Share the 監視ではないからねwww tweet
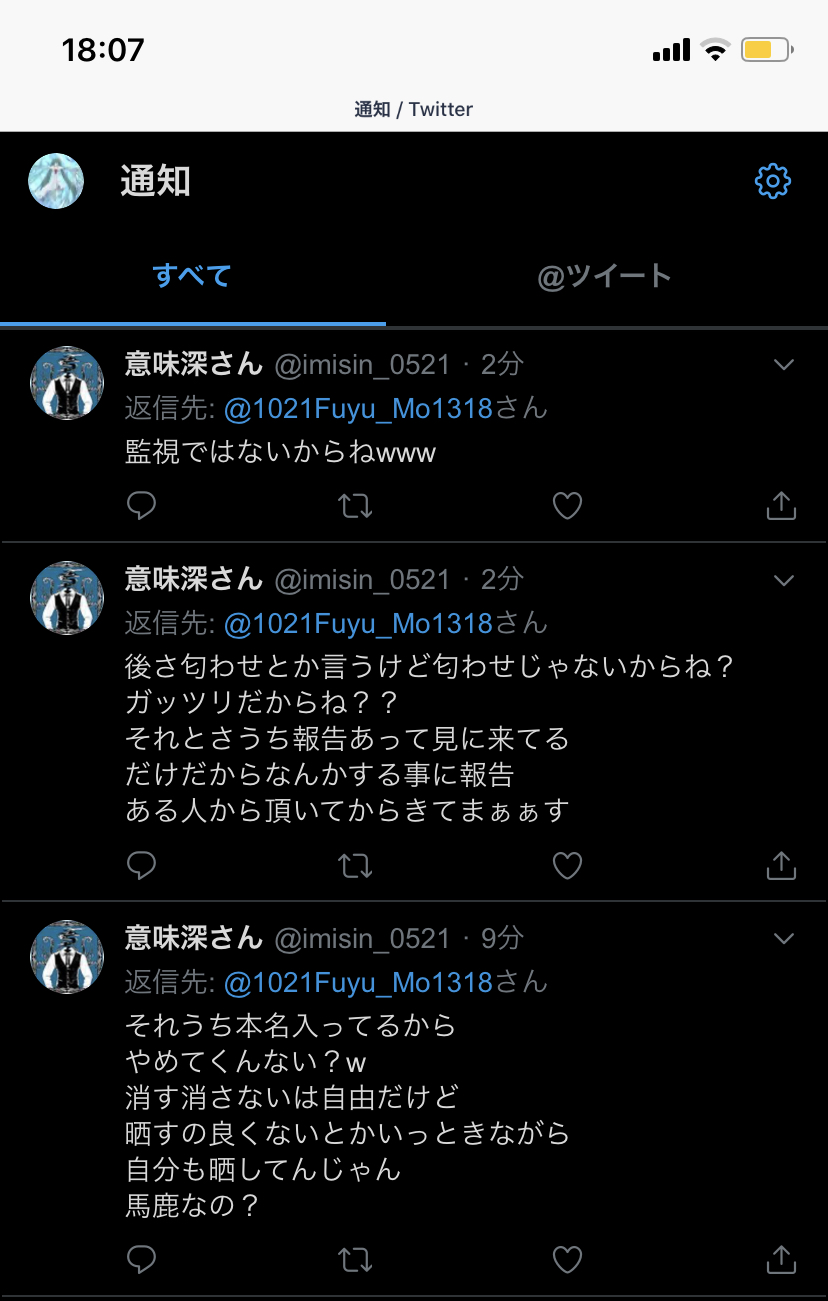The image size is (828, 1301). tap(781, 506)
